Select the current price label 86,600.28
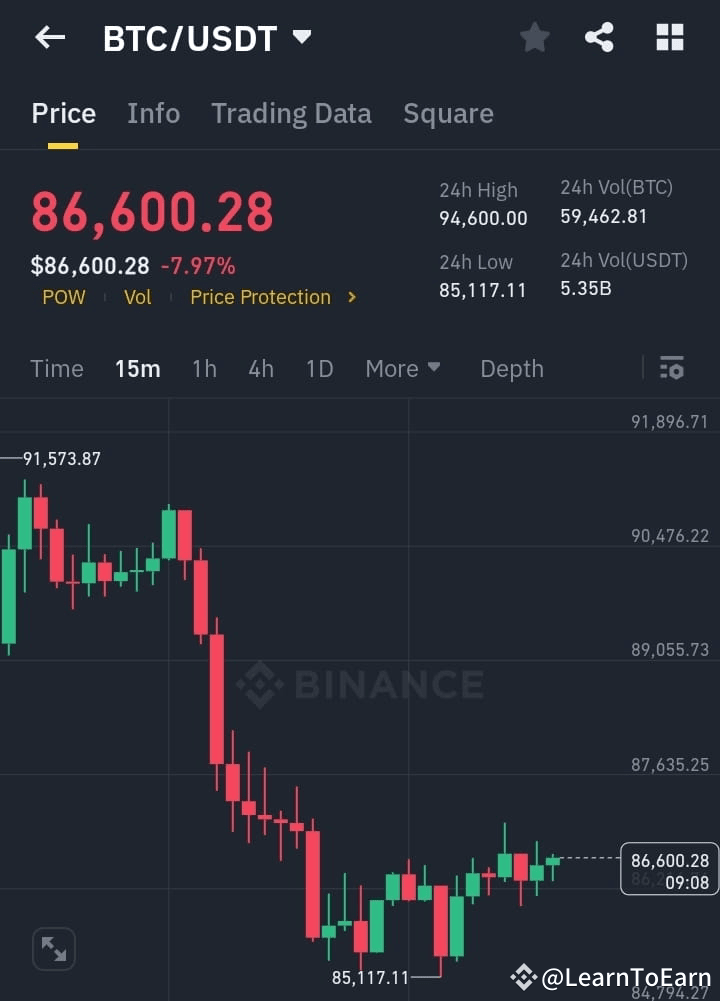This screenshot has width=720, height=1001. (668, 857)
